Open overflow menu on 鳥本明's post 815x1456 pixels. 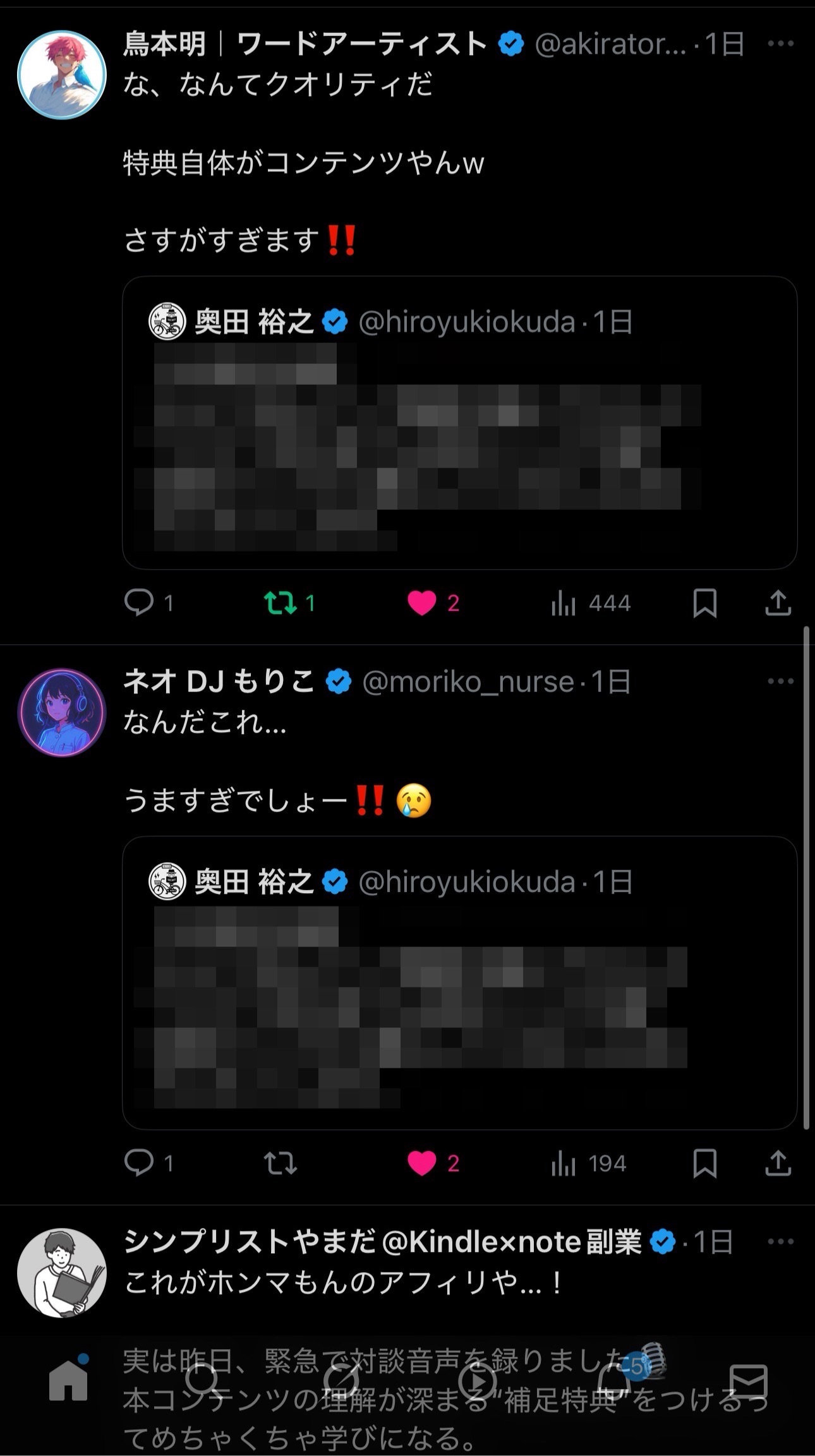click(780, 44)
